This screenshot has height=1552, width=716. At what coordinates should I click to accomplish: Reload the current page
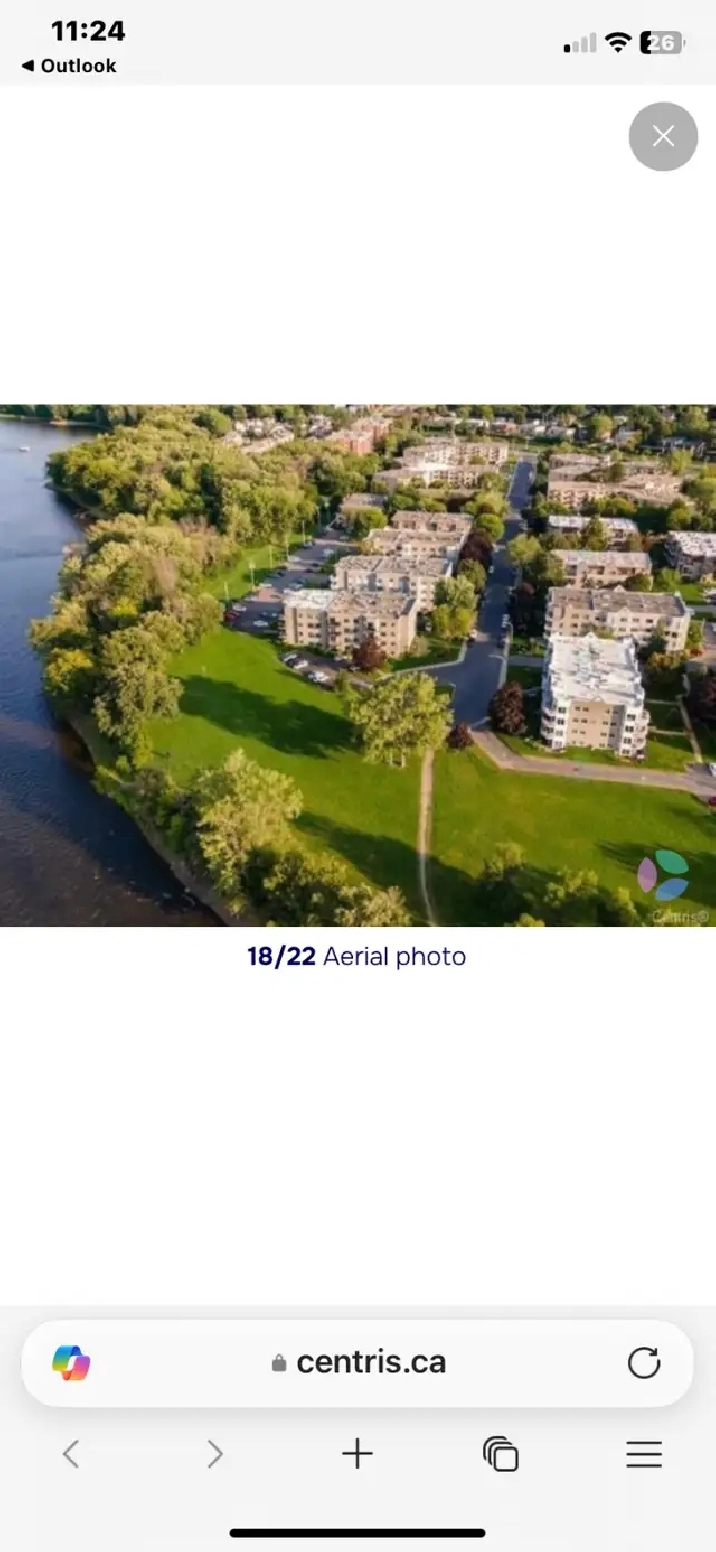[644, 1363]
